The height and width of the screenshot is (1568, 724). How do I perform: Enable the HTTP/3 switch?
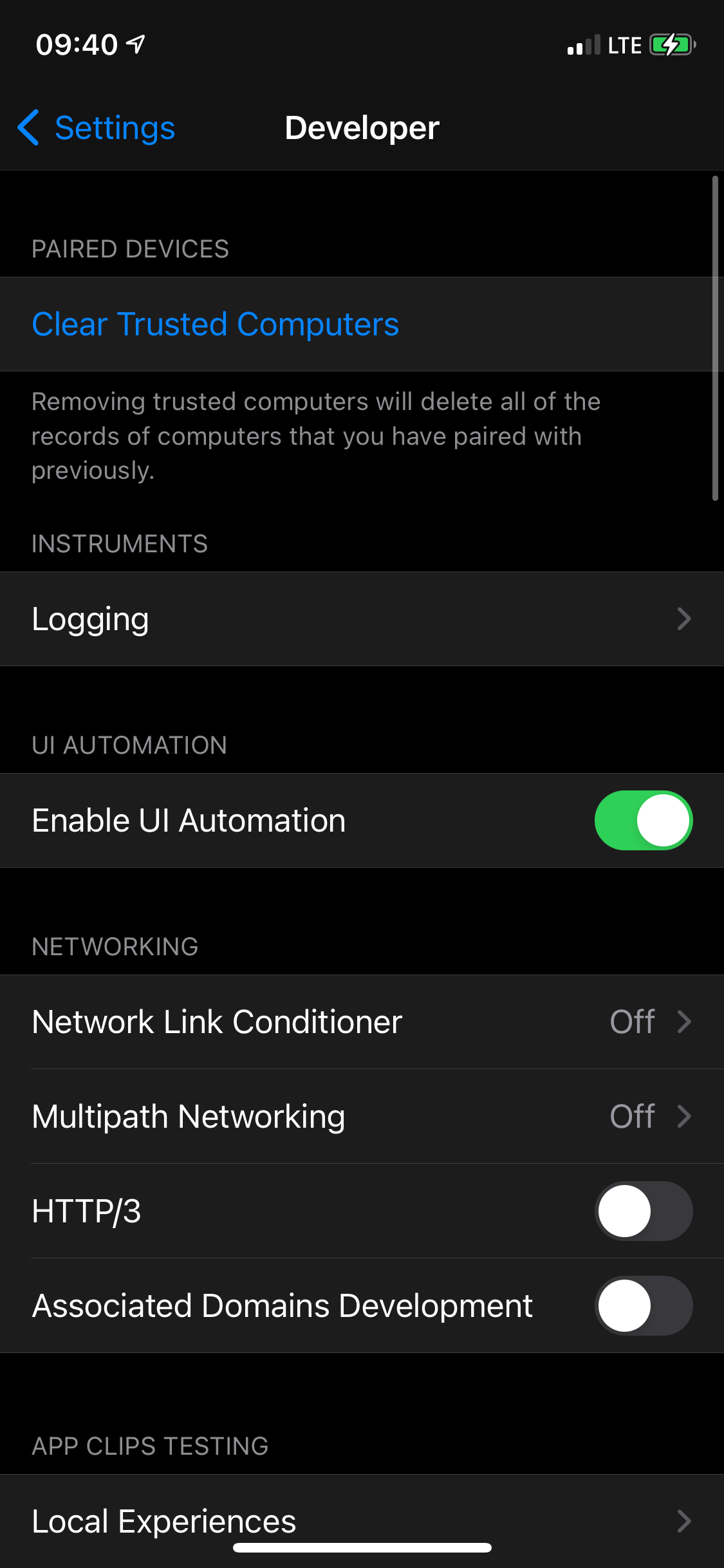(x=642, y=1211)
